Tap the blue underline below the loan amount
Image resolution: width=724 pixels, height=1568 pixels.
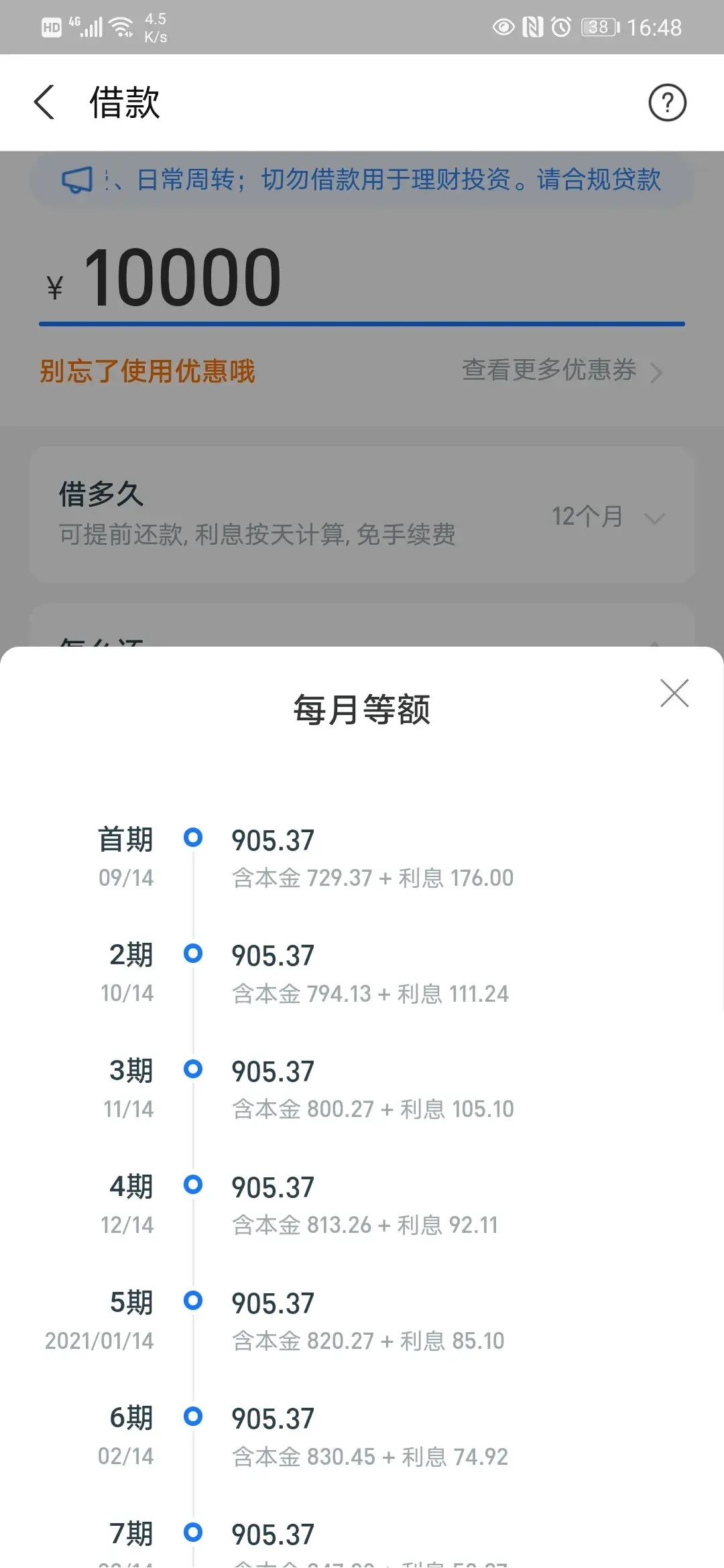362,324
